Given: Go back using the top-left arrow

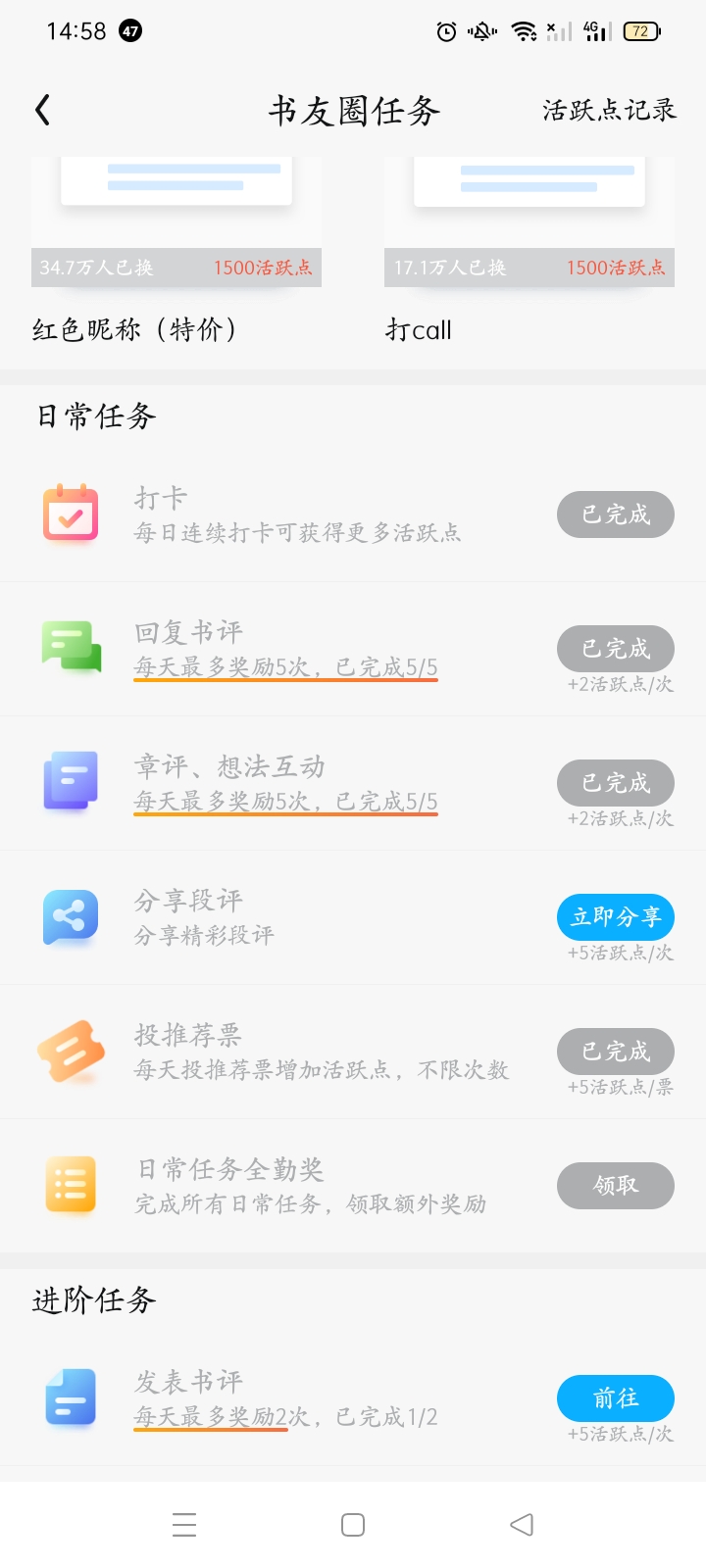Looking at the screenshot, I should coord(42,110).
